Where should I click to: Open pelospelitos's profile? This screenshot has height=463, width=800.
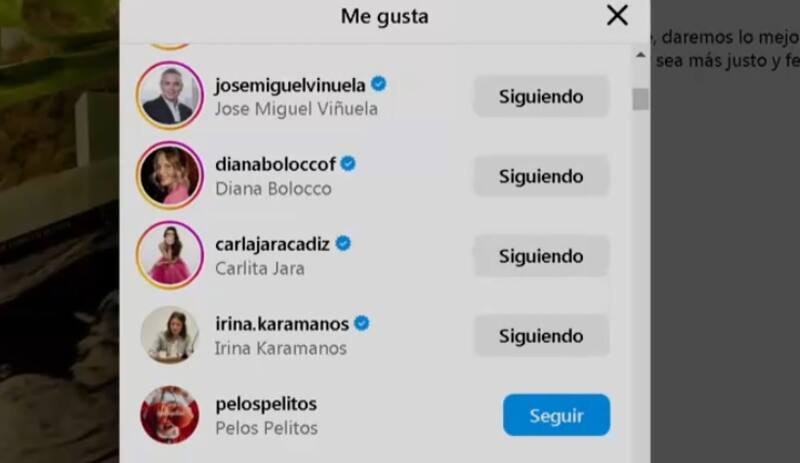click(x=266, y=404)
